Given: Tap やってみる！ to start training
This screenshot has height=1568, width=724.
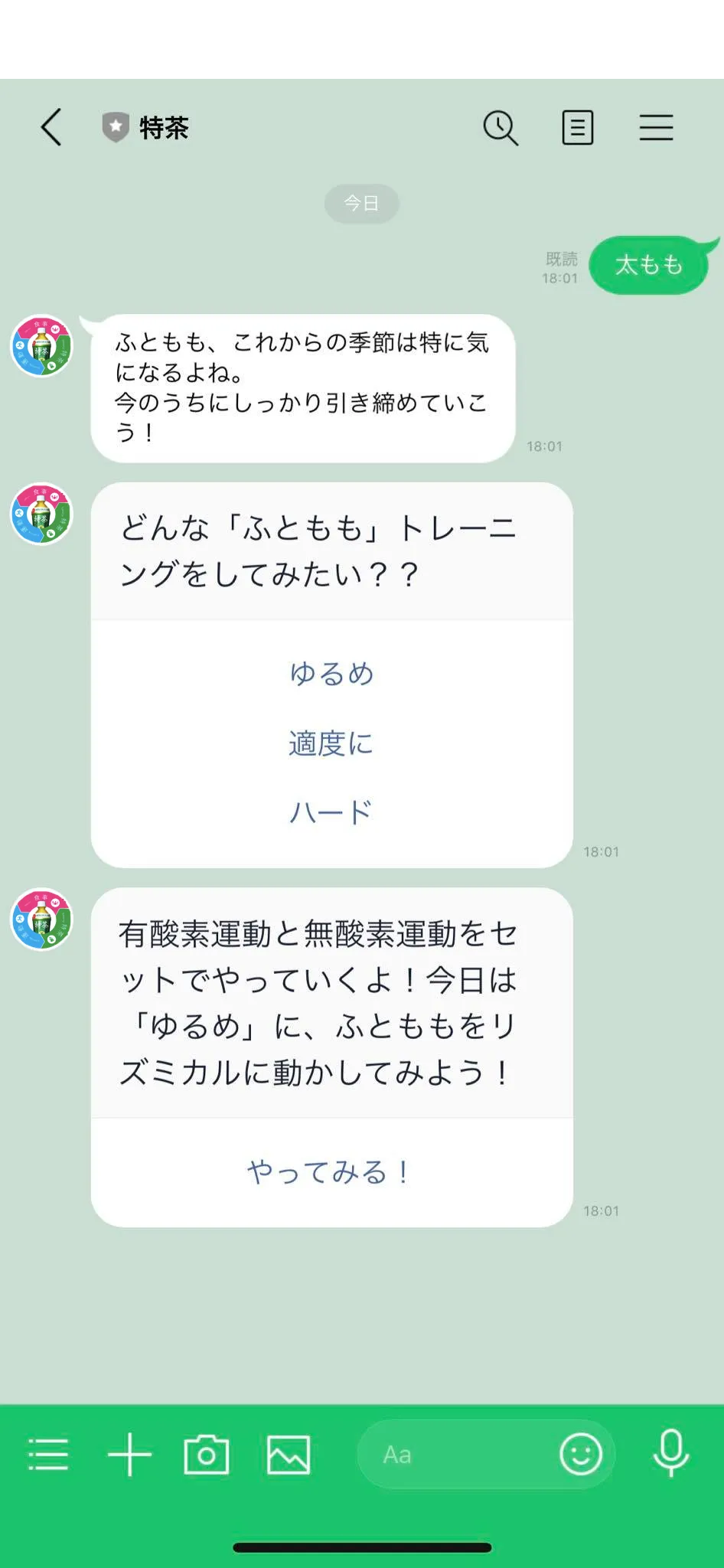Looking at the screenshot, I should pos(331,1171).
